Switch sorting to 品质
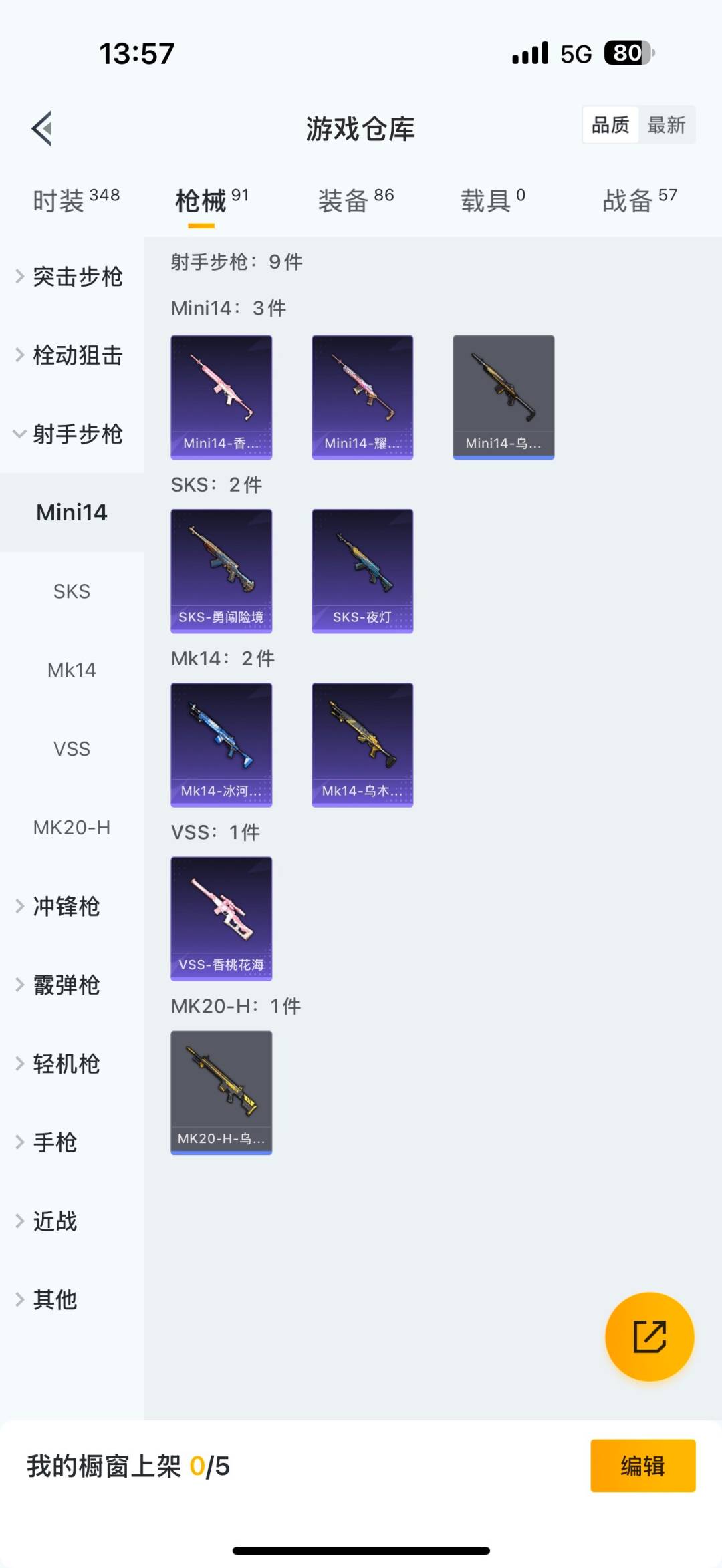The height and width of the screenshot is (1568, 722). click(609, 125)
